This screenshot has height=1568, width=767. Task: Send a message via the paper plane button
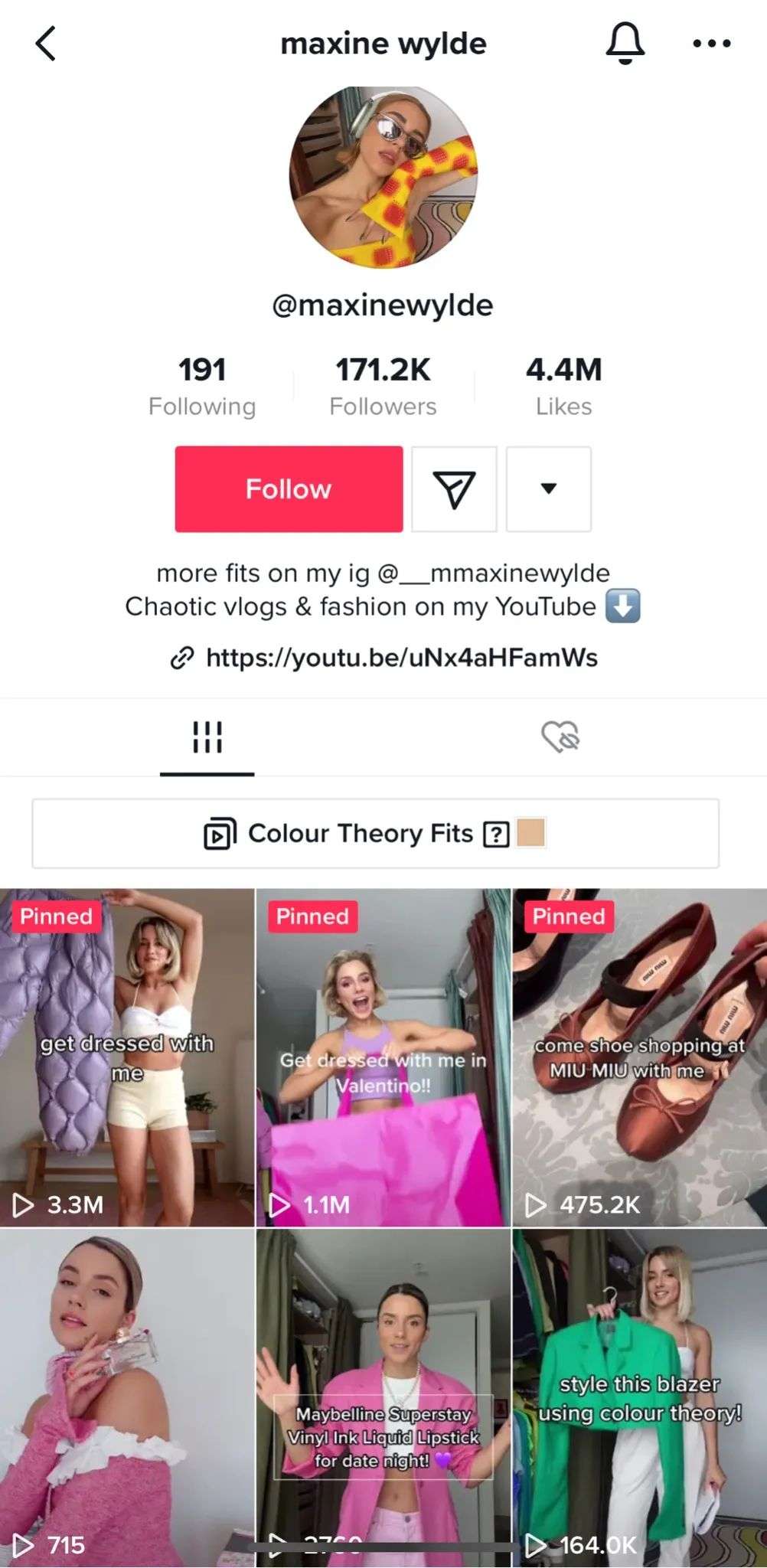coord(454,489)
